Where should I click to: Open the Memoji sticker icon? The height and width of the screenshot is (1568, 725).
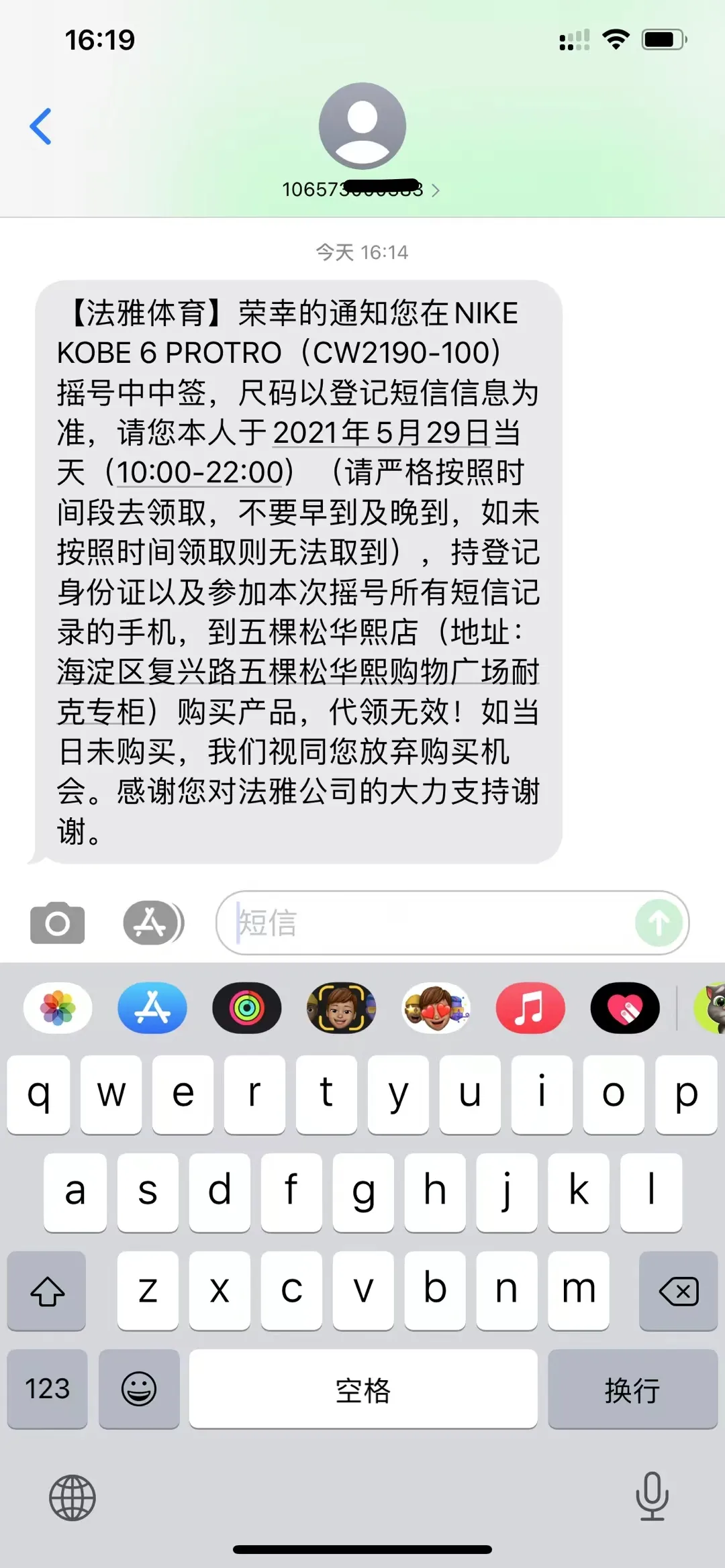[x=341, y=1008]
